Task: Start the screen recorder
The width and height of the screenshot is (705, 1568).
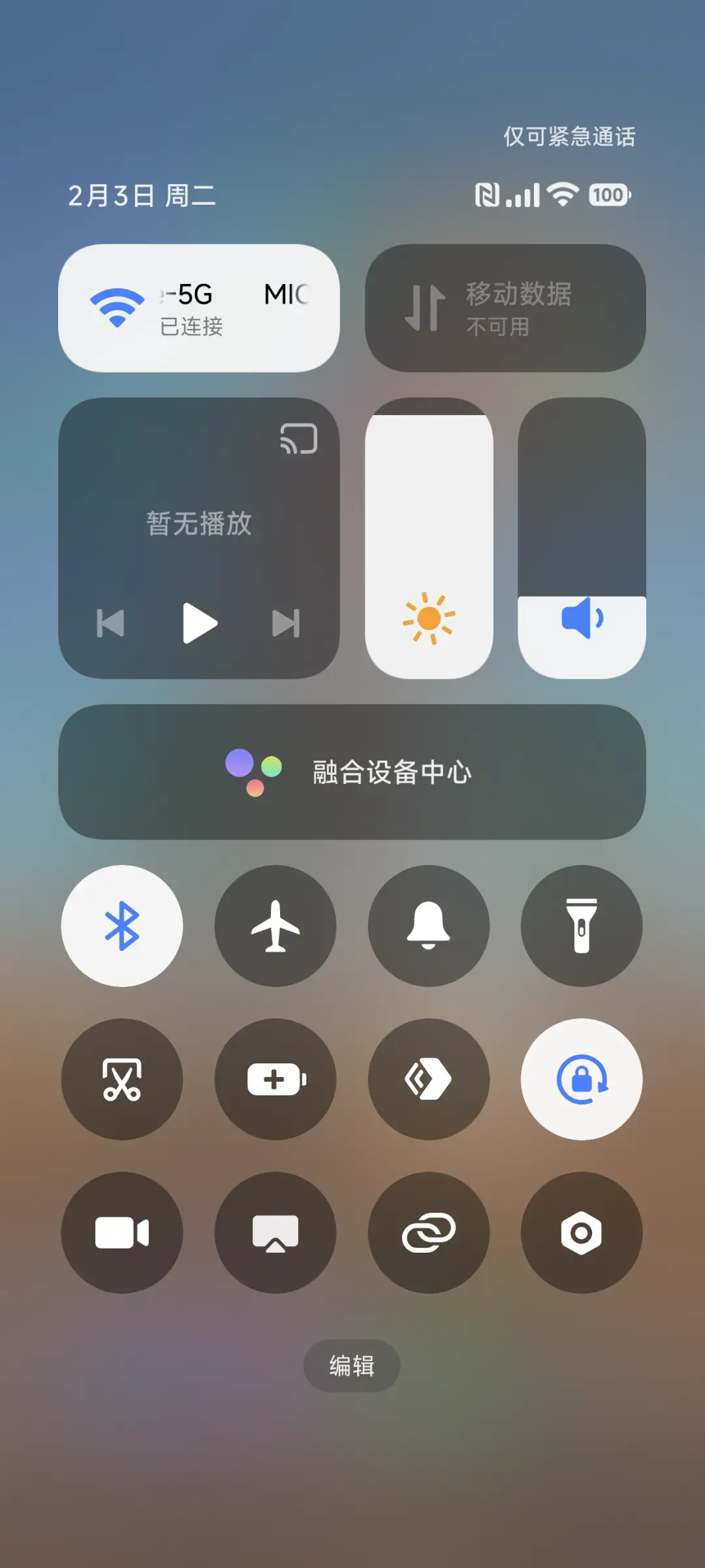Action: click(x=122, y=1232)
